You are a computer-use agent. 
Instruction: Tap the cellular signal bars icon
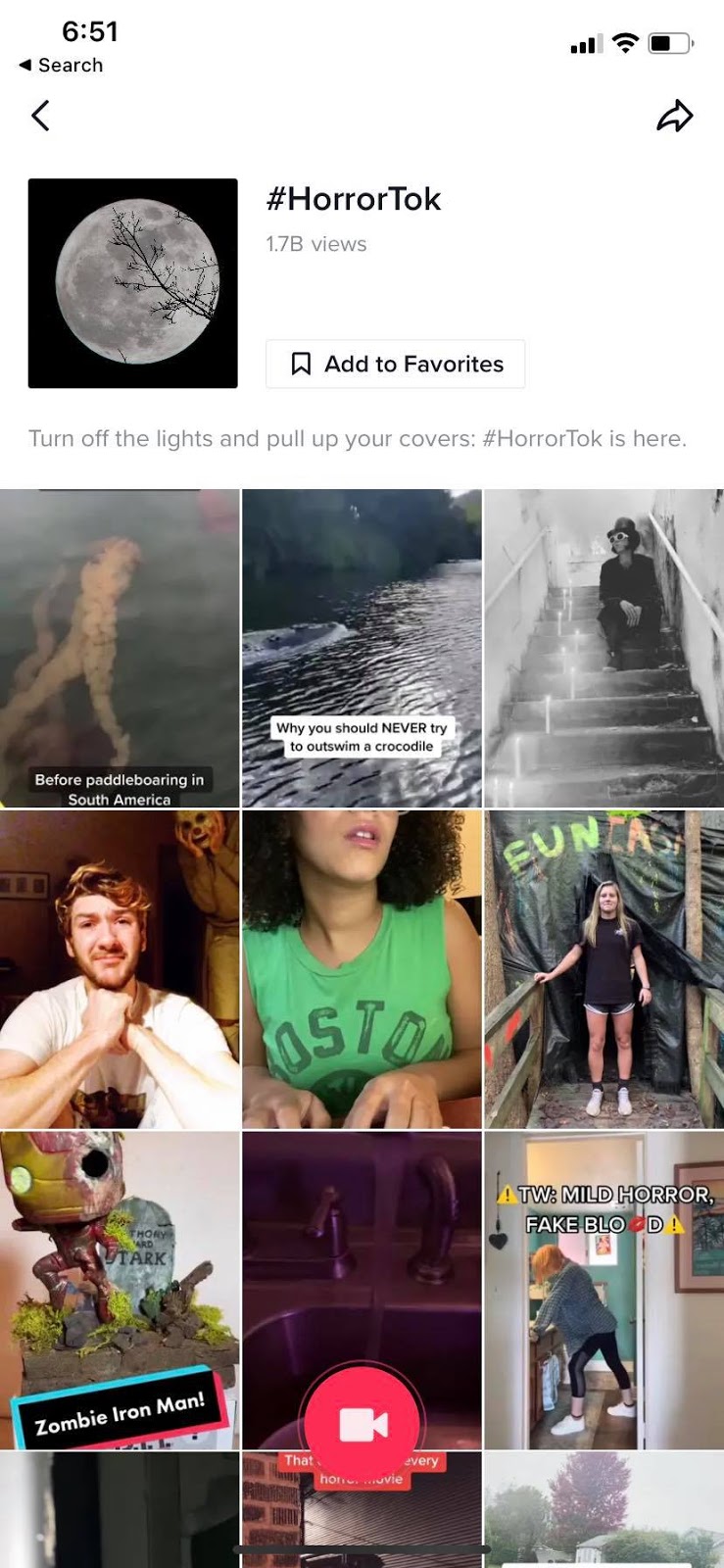pyautogui.click(x=585, y=43)
